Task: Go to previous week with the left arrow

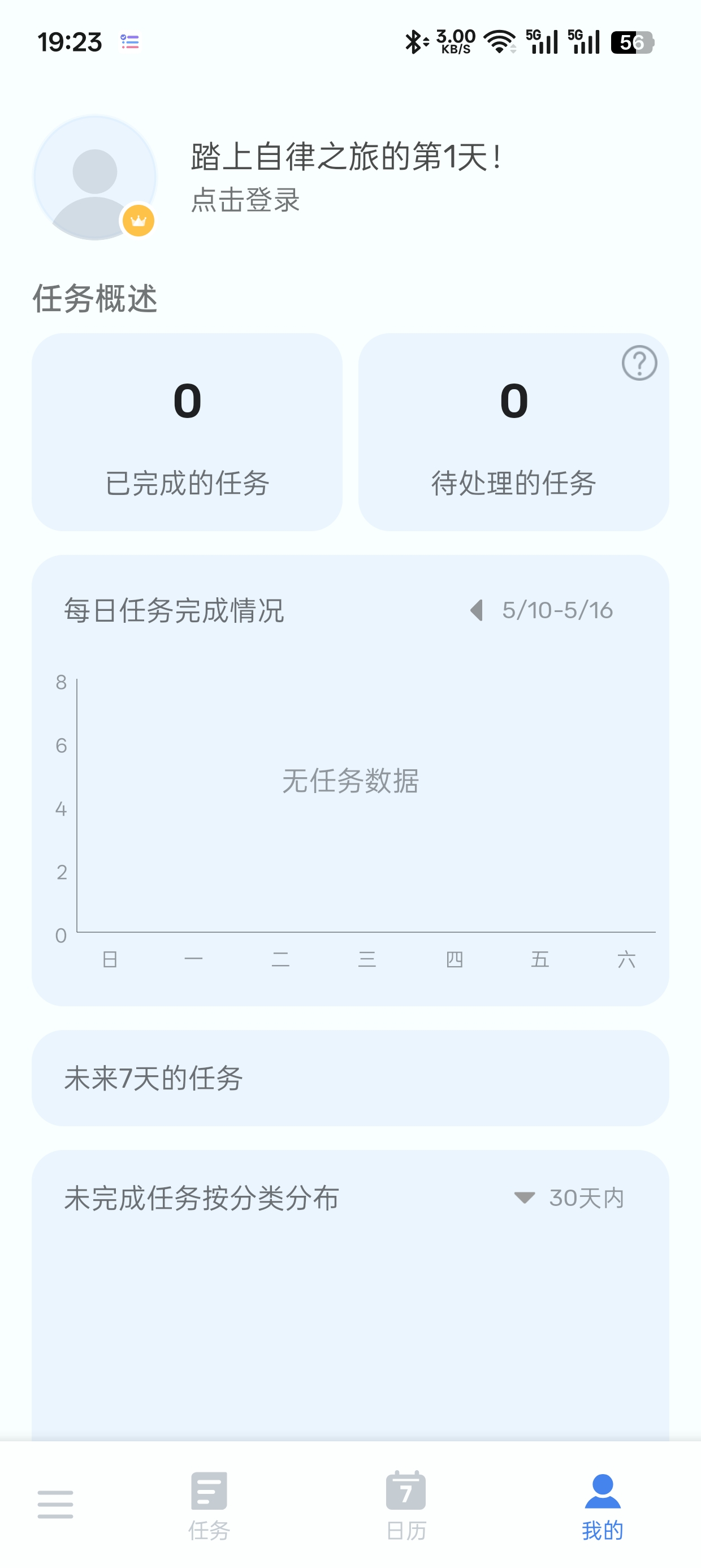Action: tap(477, 610)
